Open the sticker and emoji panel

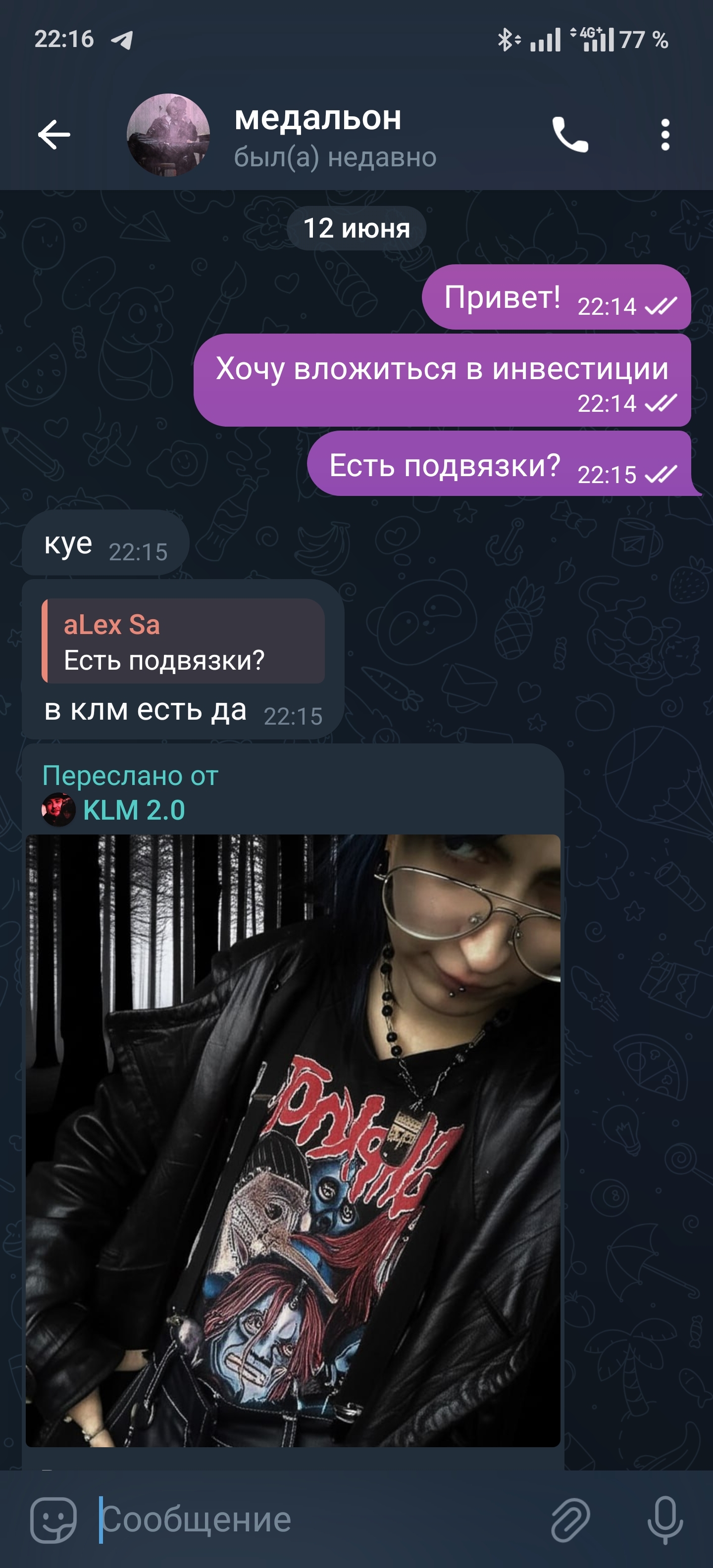click(53, 1519)
